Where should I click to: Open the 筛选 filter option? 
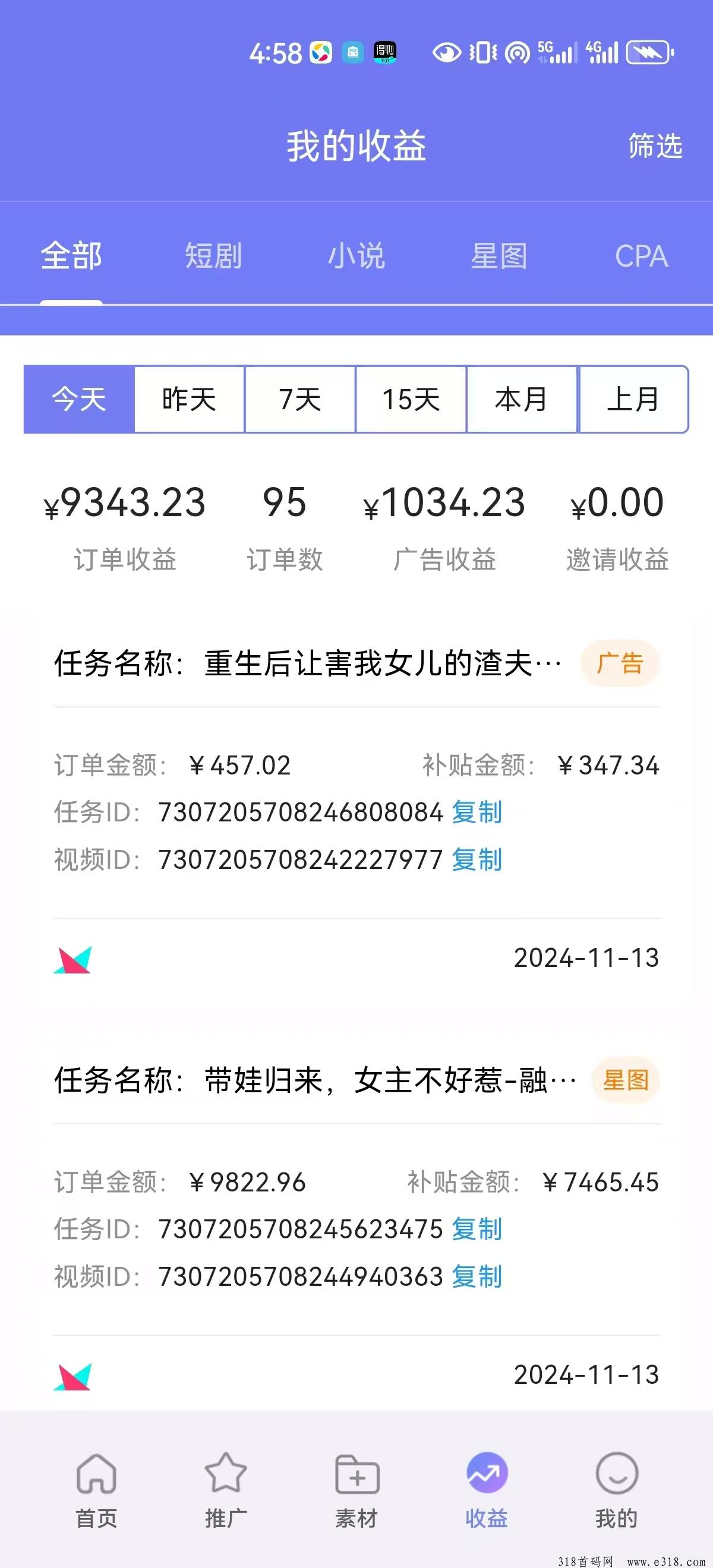point(655,146)
